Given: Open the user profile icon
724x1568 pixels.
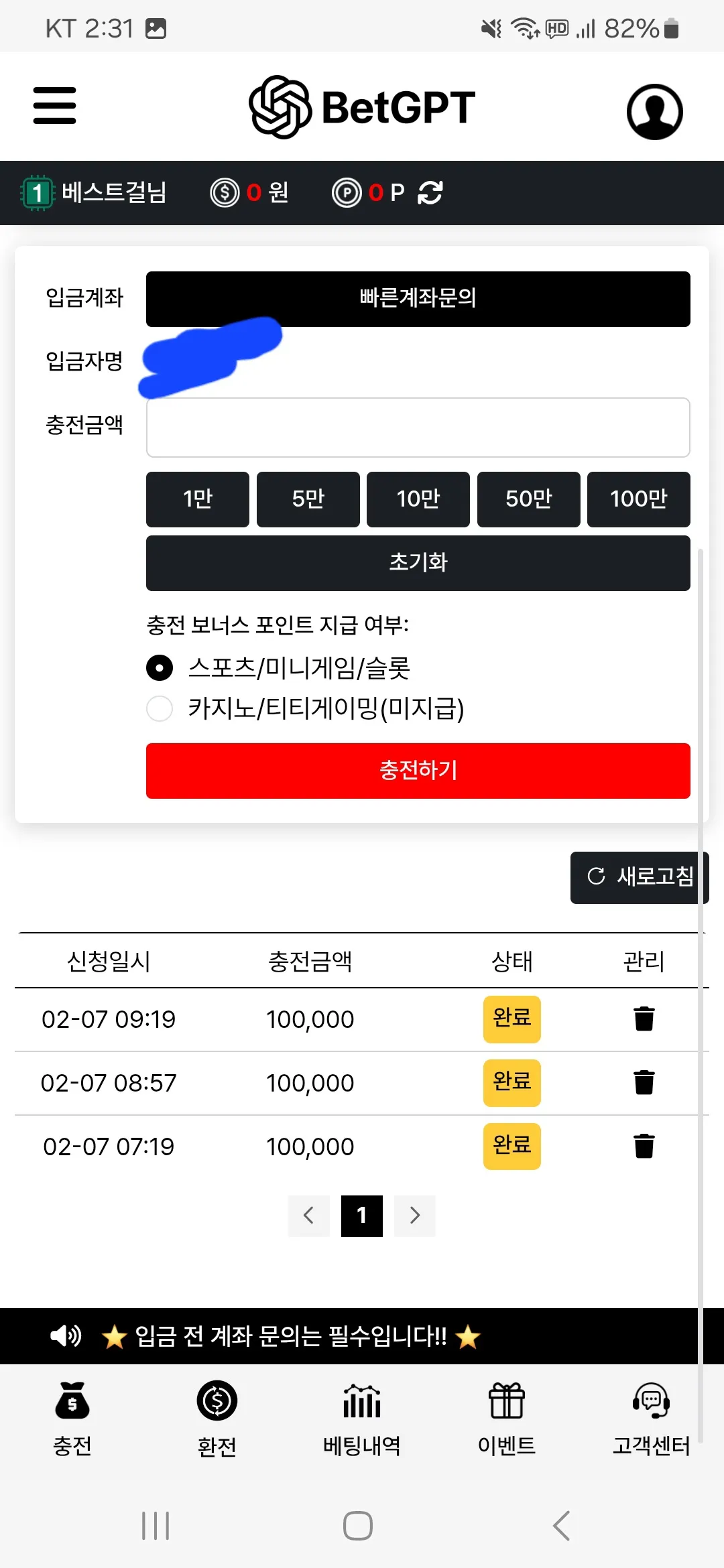Looking at the screenshot, I should point(654,111).
